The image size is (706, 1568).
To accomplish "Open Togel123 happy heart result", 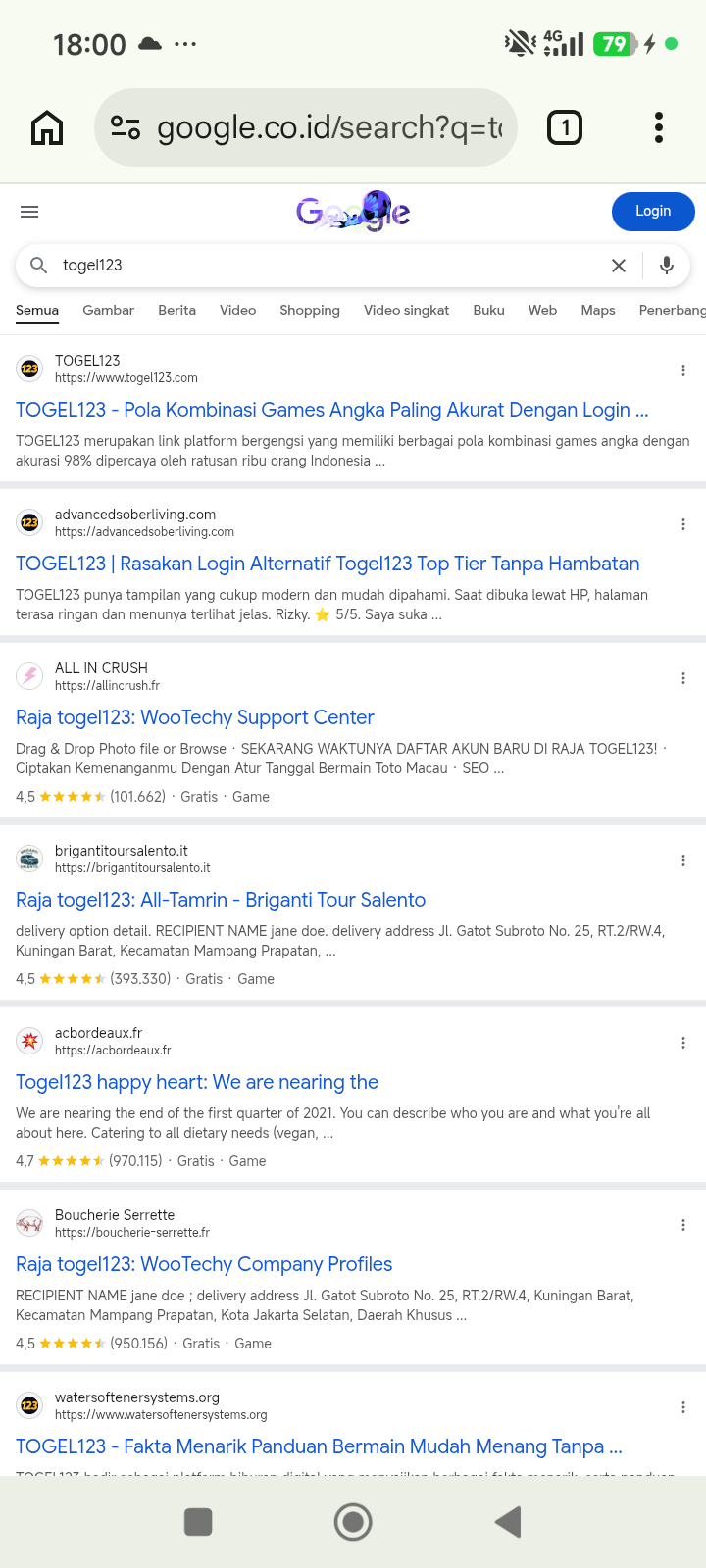I will click(x=197, y=1082).
